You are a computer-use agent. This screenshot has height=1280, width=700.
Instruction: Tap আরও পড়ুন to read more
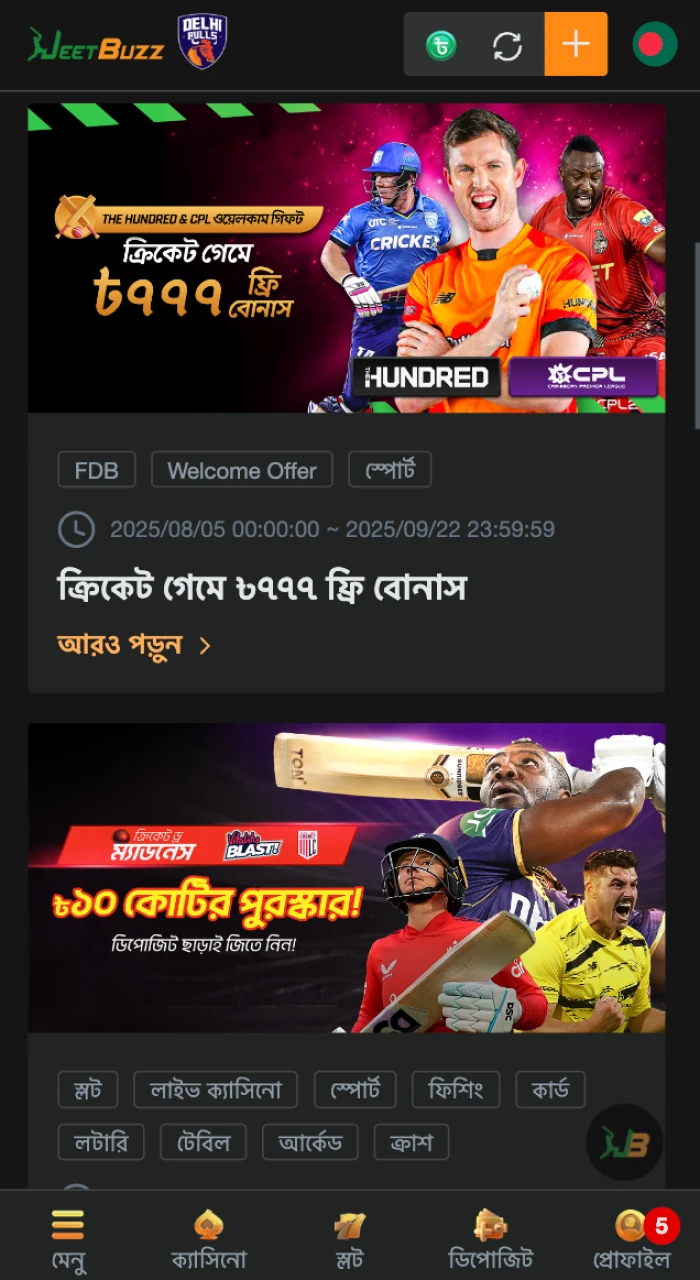[x=134, y=645]
